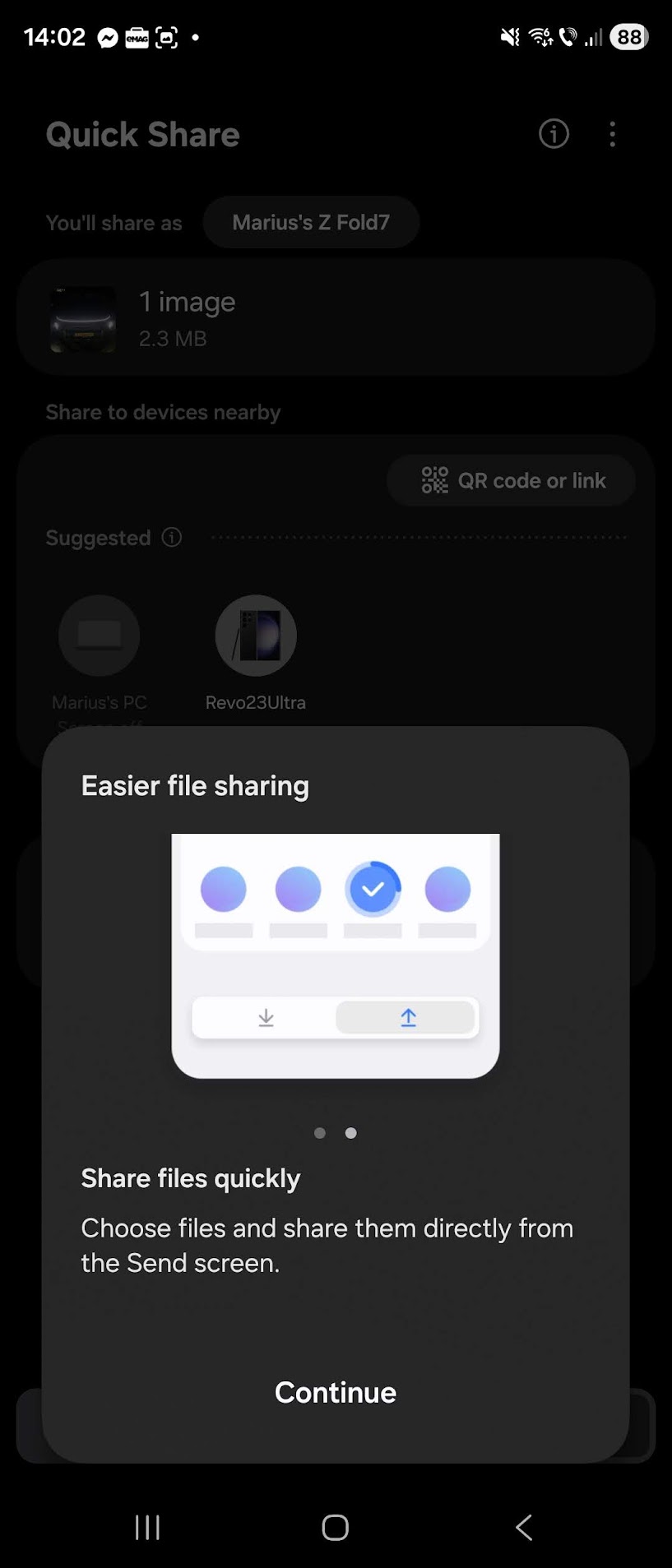This screenshot has width=672, height=1568.
Task: Go to the first tutorial page dot
Action: 320,1133
